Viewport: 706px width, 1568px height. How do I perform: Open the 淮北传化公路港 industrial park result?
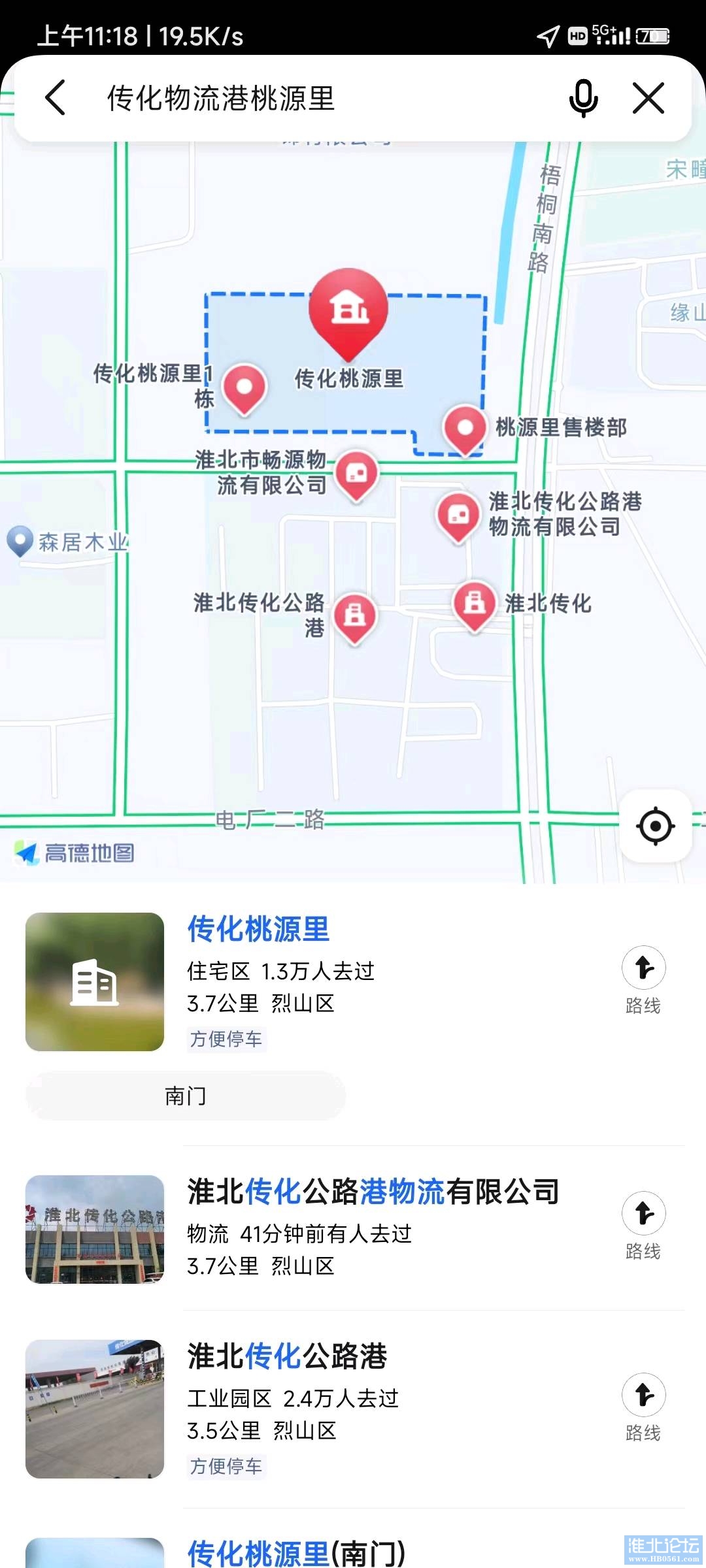(x=288, y=1356)
